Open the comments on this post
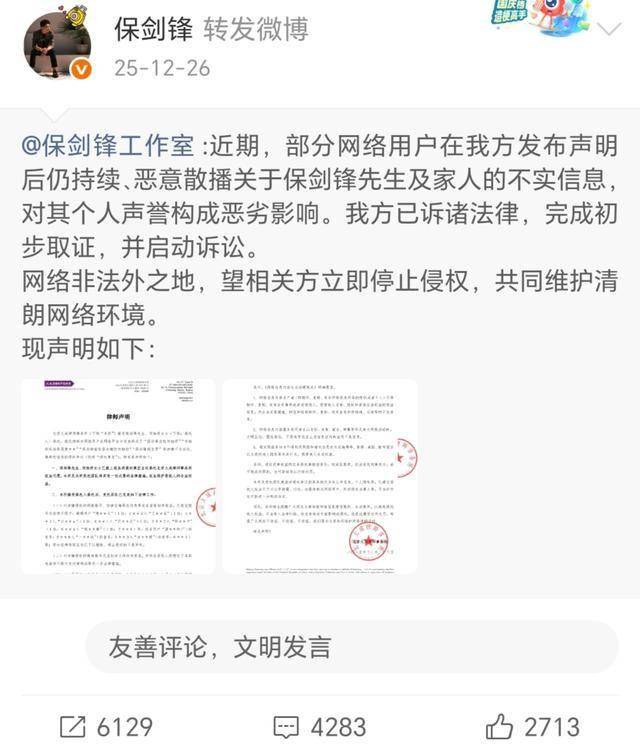Viewport: 640px width, 746px height. click(x=319, y=725)
